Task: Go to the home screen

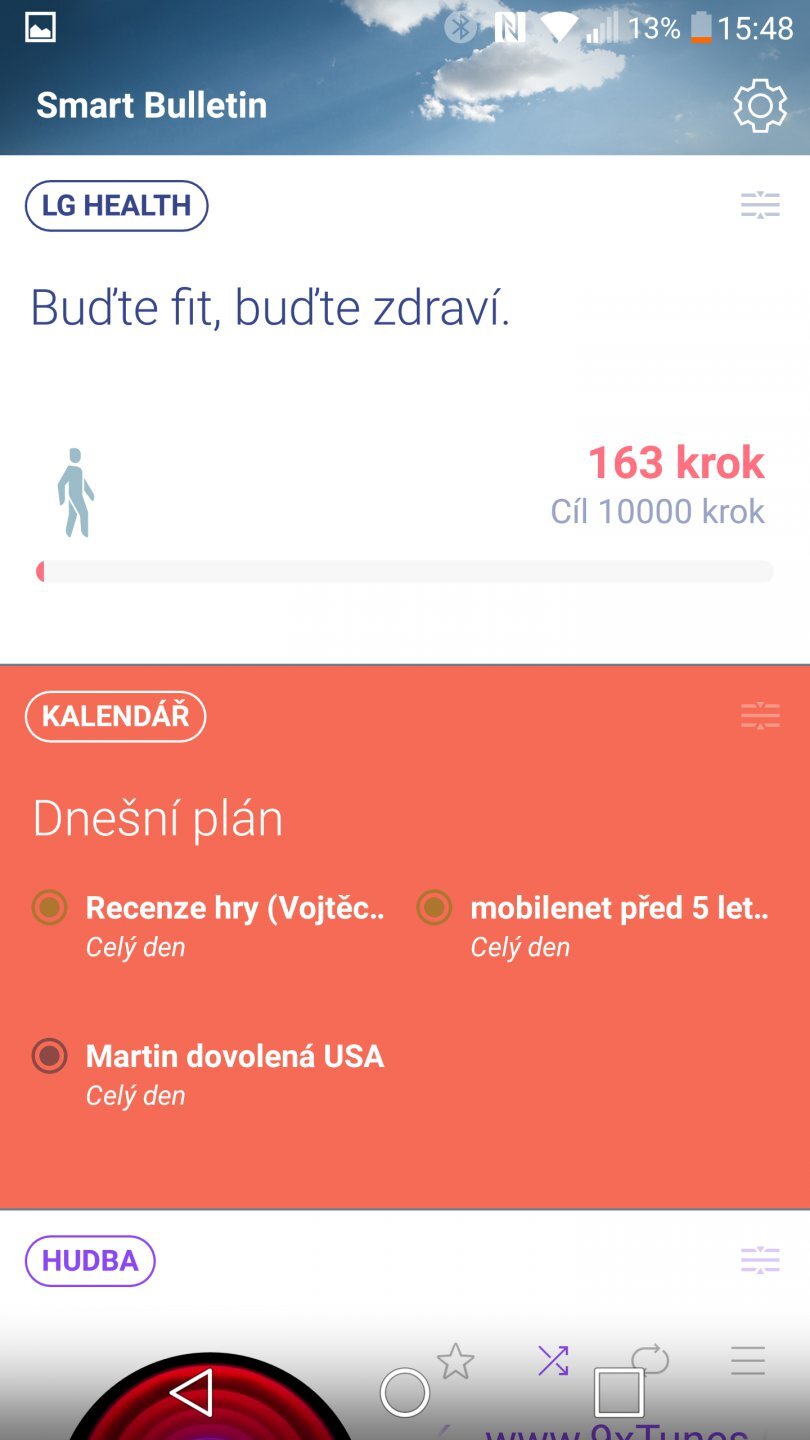Action: [x=405, y=1392]
